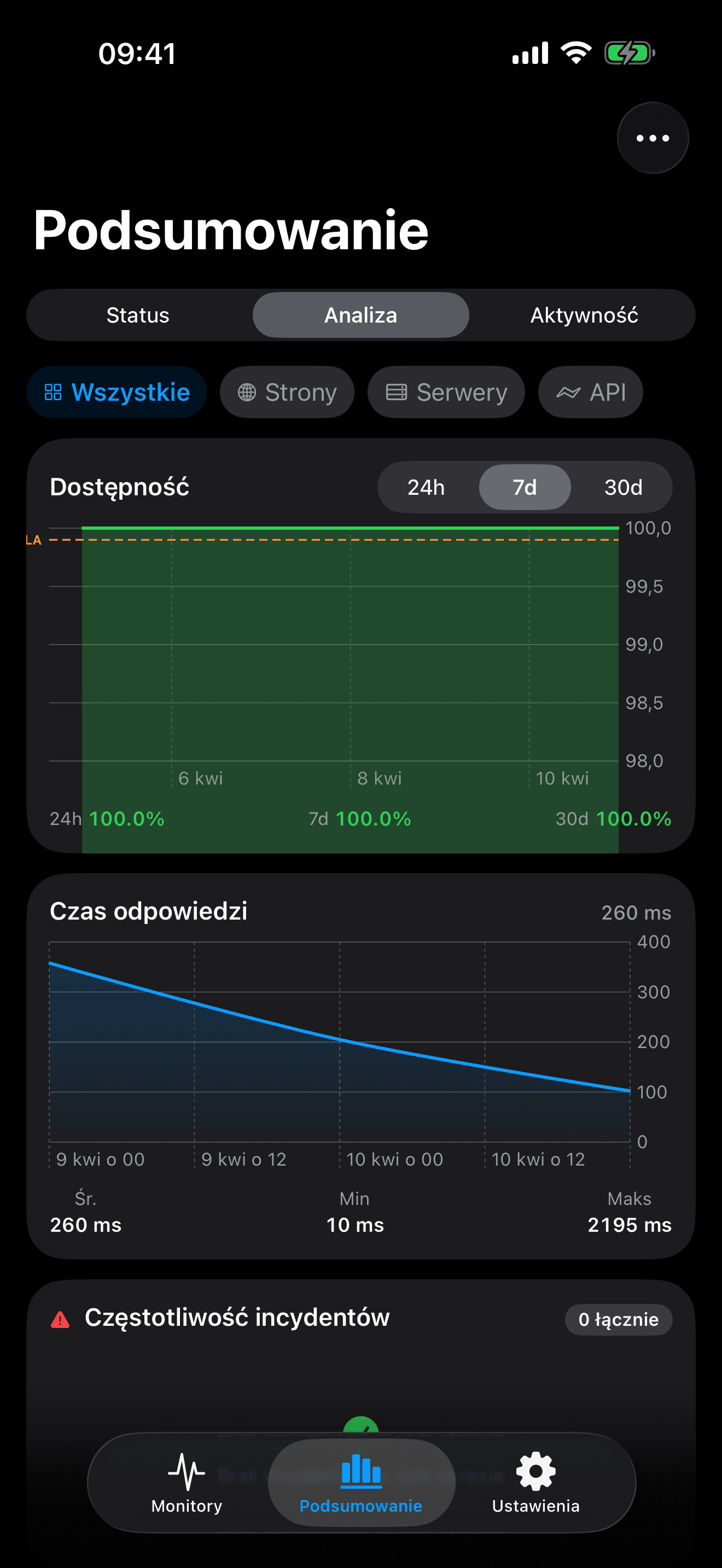Enable the Serwery filter
The width and height of the screenshot is (722, 1568).
[446, 393]
